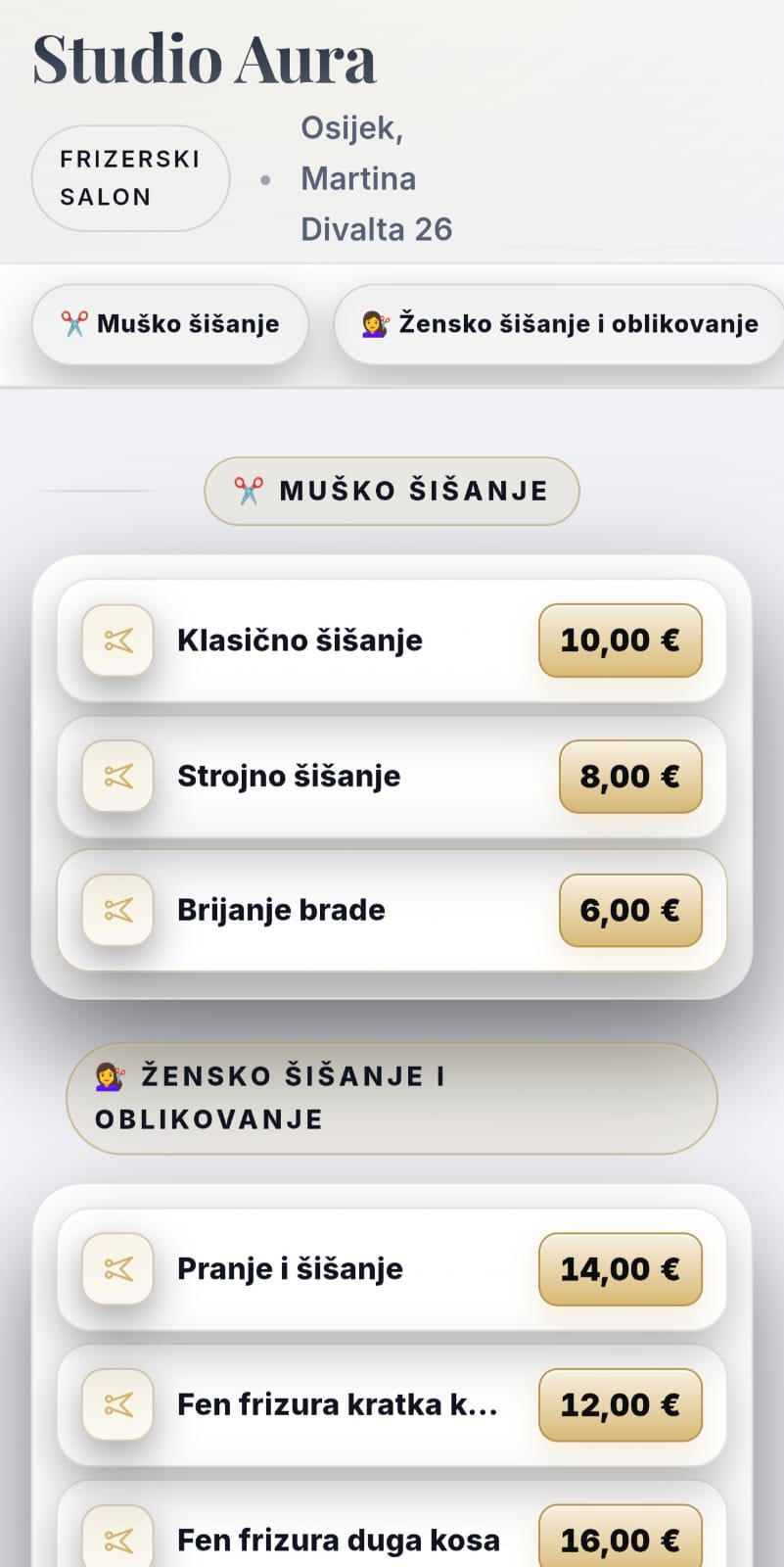Click the scissors icon next to Fen frizura duga kosa
784x1567 pixels.
115,1538
